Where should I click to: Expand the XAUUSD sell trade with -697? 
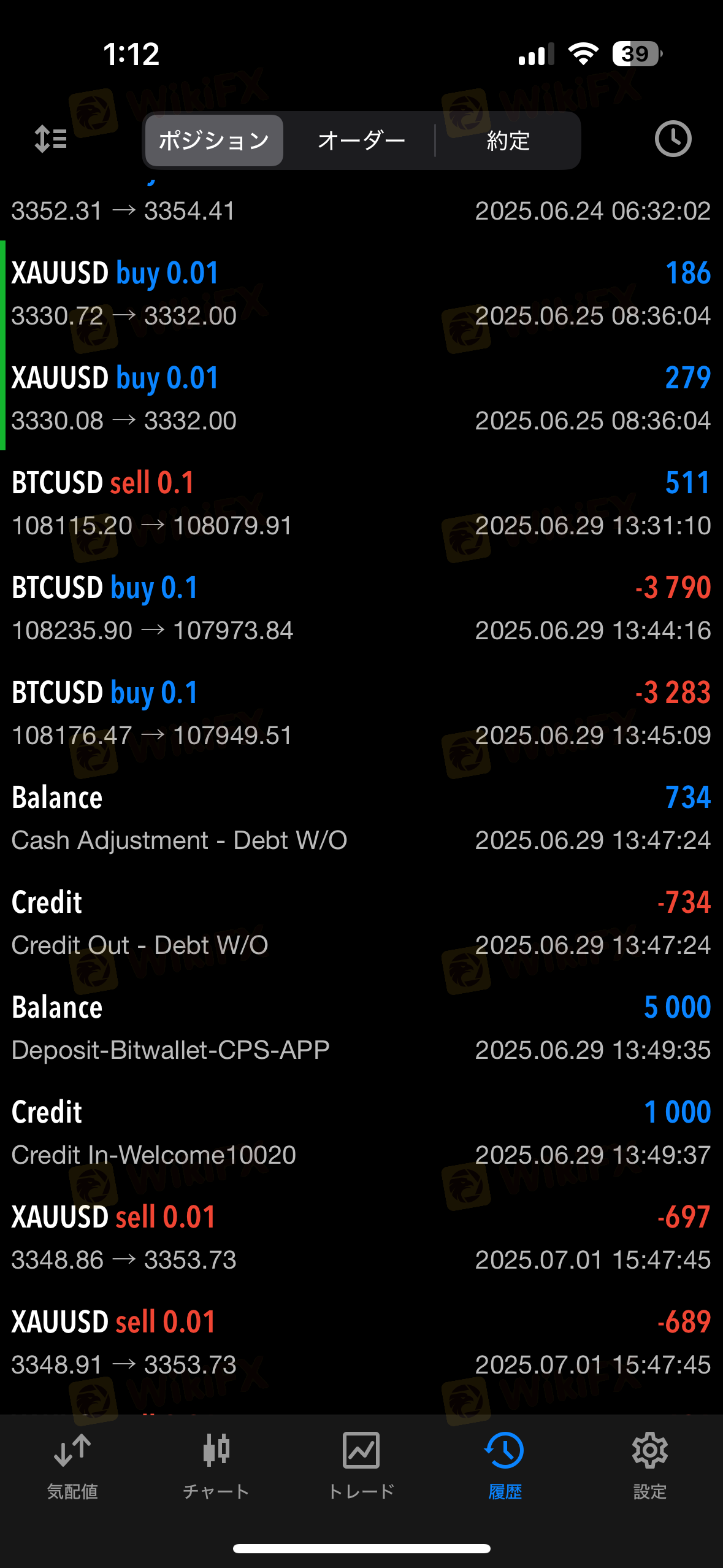pyautogui.click(x=361, y=1237)
